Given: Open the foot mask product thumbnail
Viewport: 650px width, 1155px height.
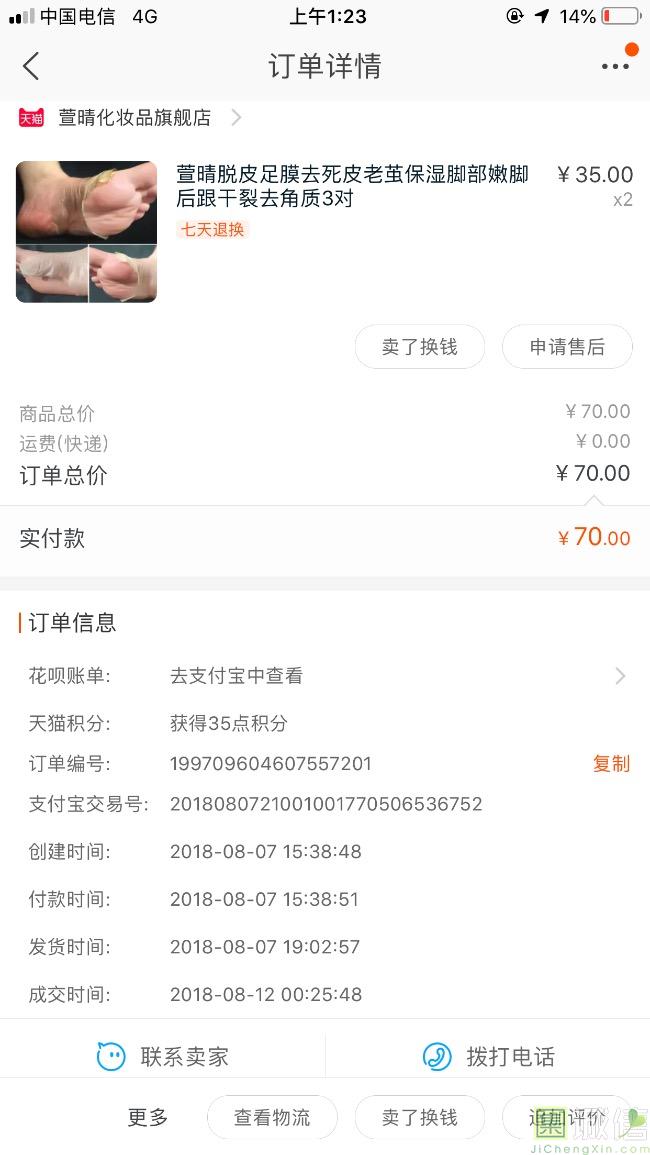Looking at the screenshot, I should click(x=86, y=232).
